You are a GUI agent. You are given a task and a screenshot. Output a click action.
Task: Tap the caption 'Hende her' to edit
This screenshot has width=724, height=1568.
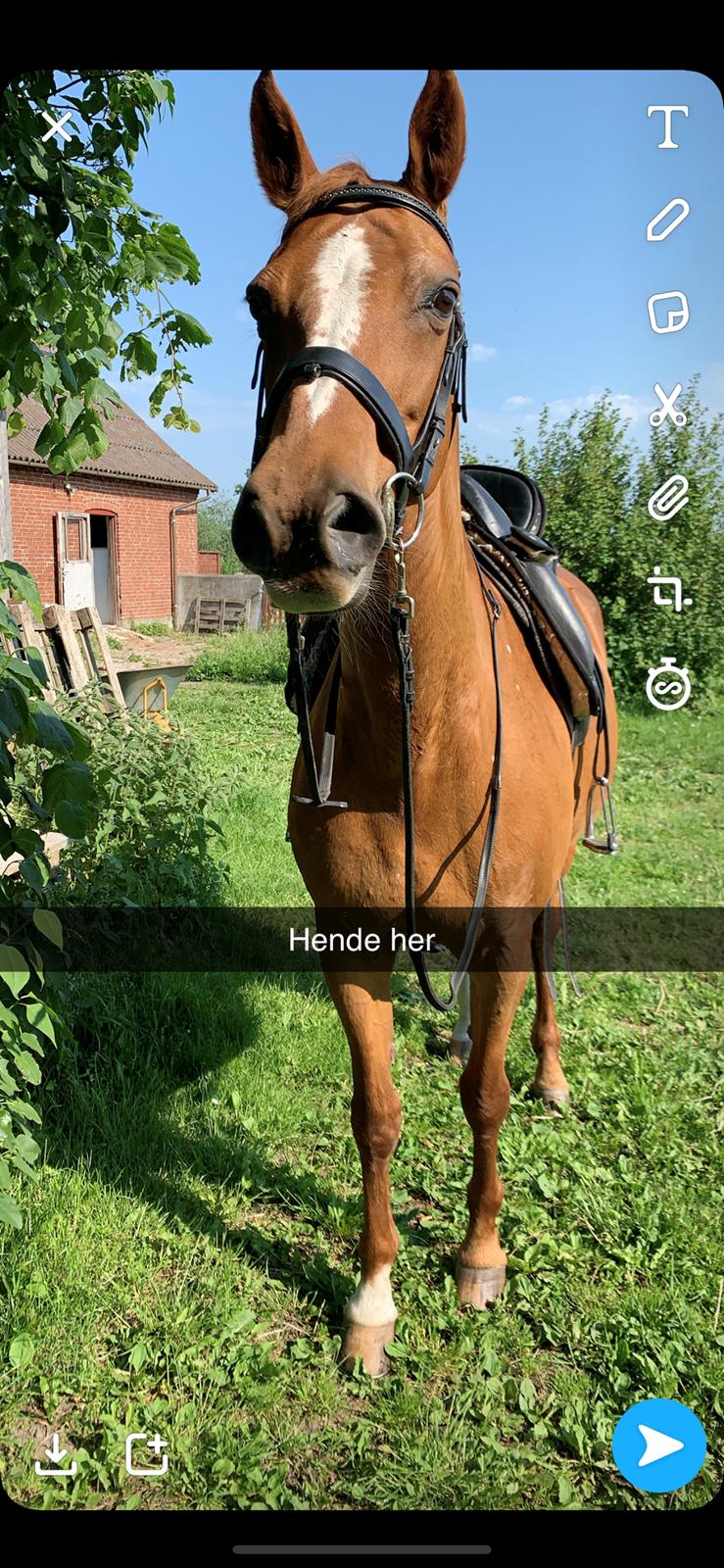tap(362, 941)
